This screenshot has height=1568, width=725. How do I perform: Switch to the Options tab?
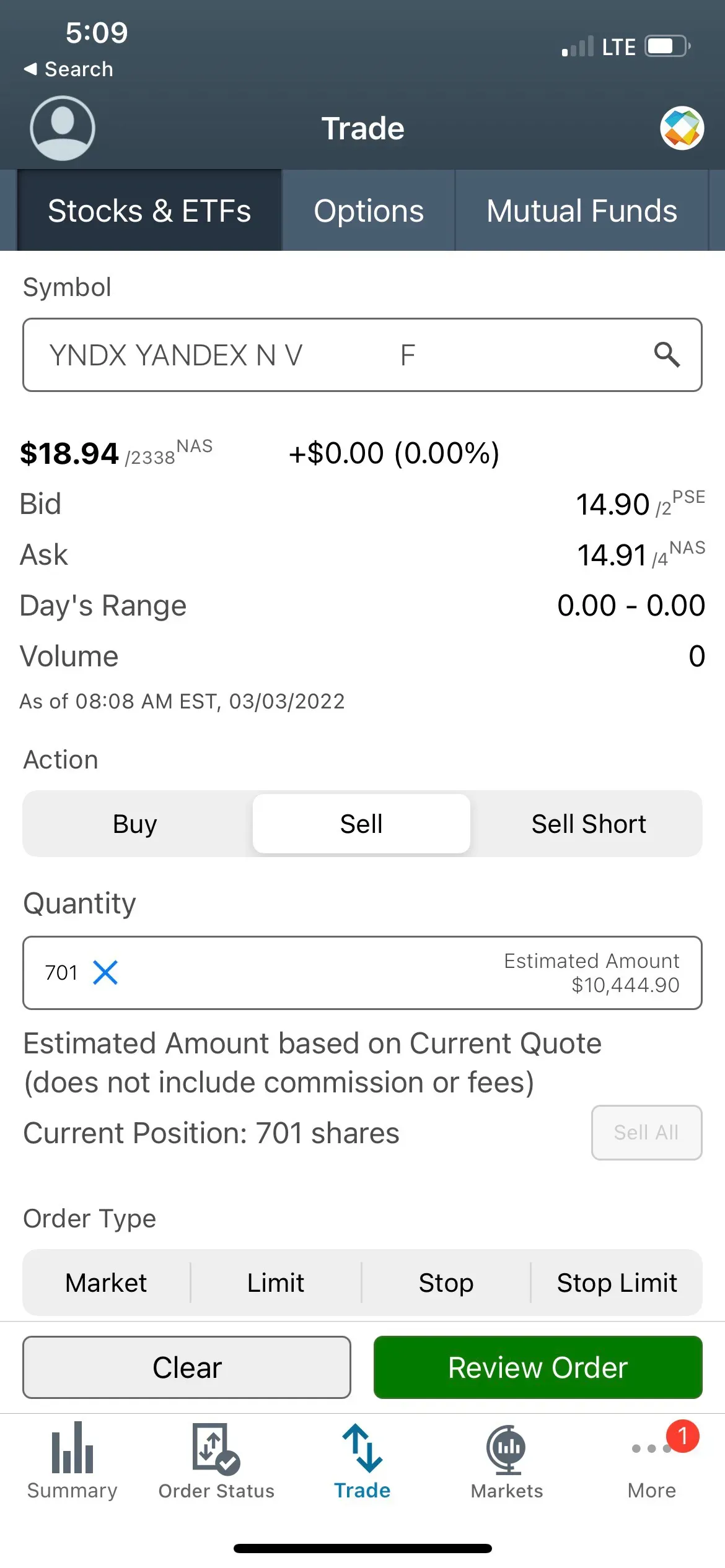[369, 211]
